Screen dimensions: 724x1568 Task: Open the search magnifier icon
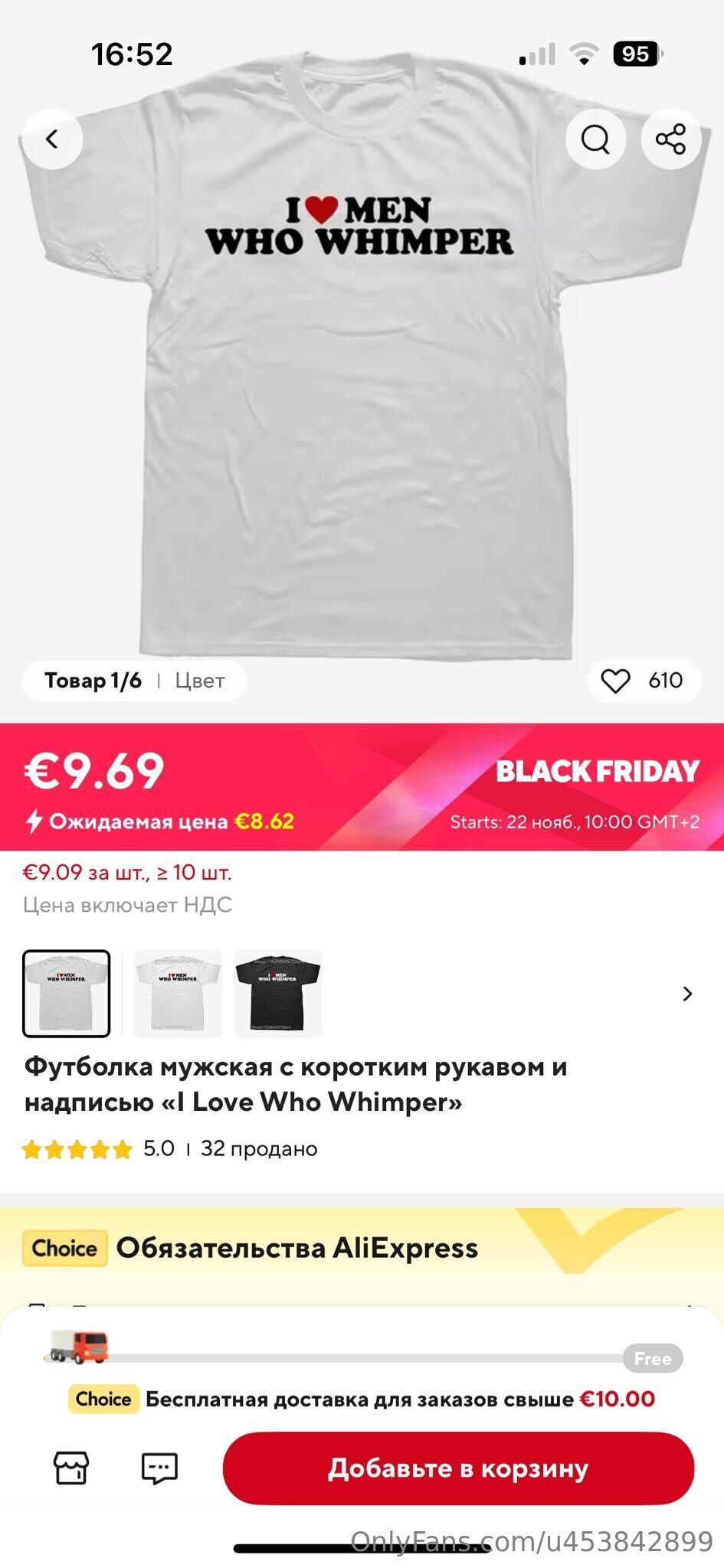click(595, 139)
